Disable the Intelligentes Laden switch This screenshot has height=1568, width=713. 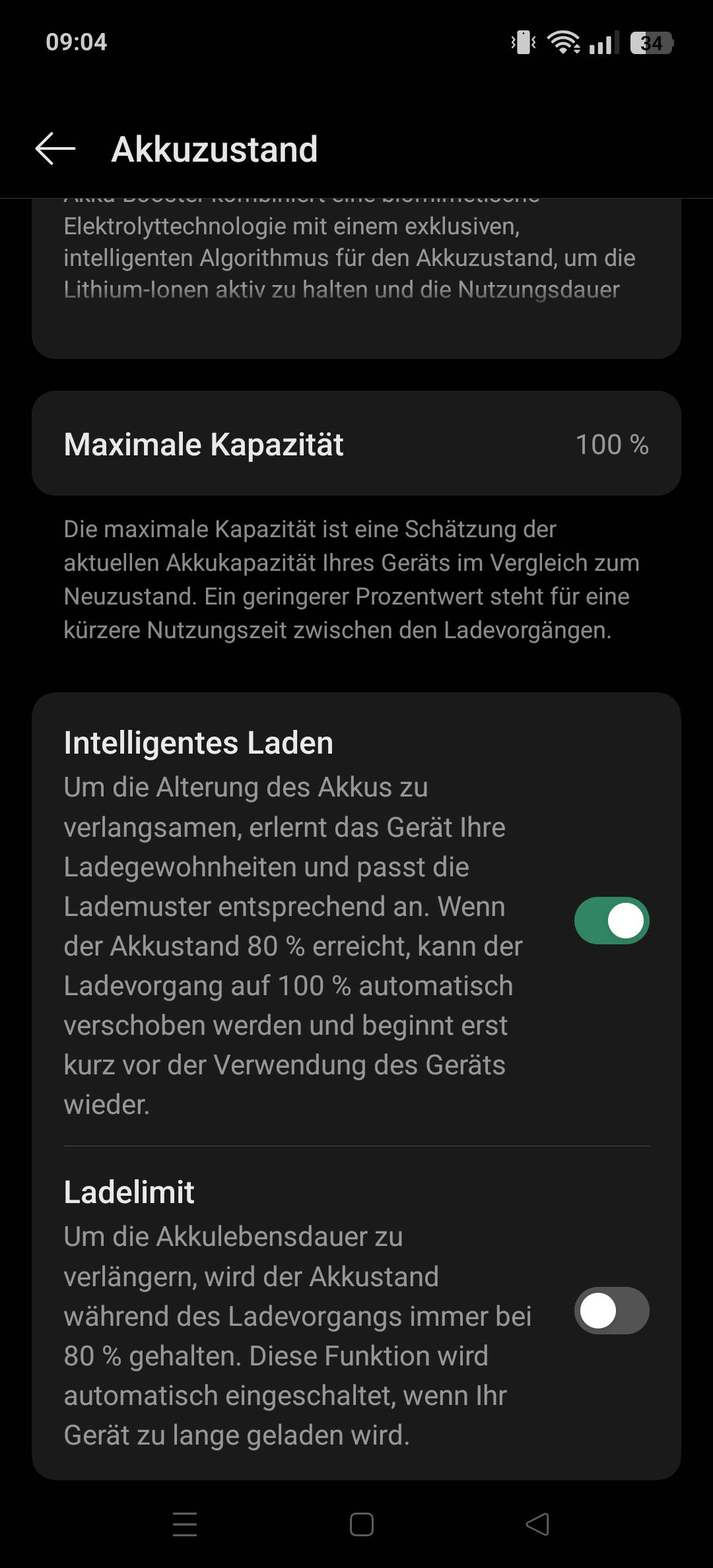(x=611, y=921)
